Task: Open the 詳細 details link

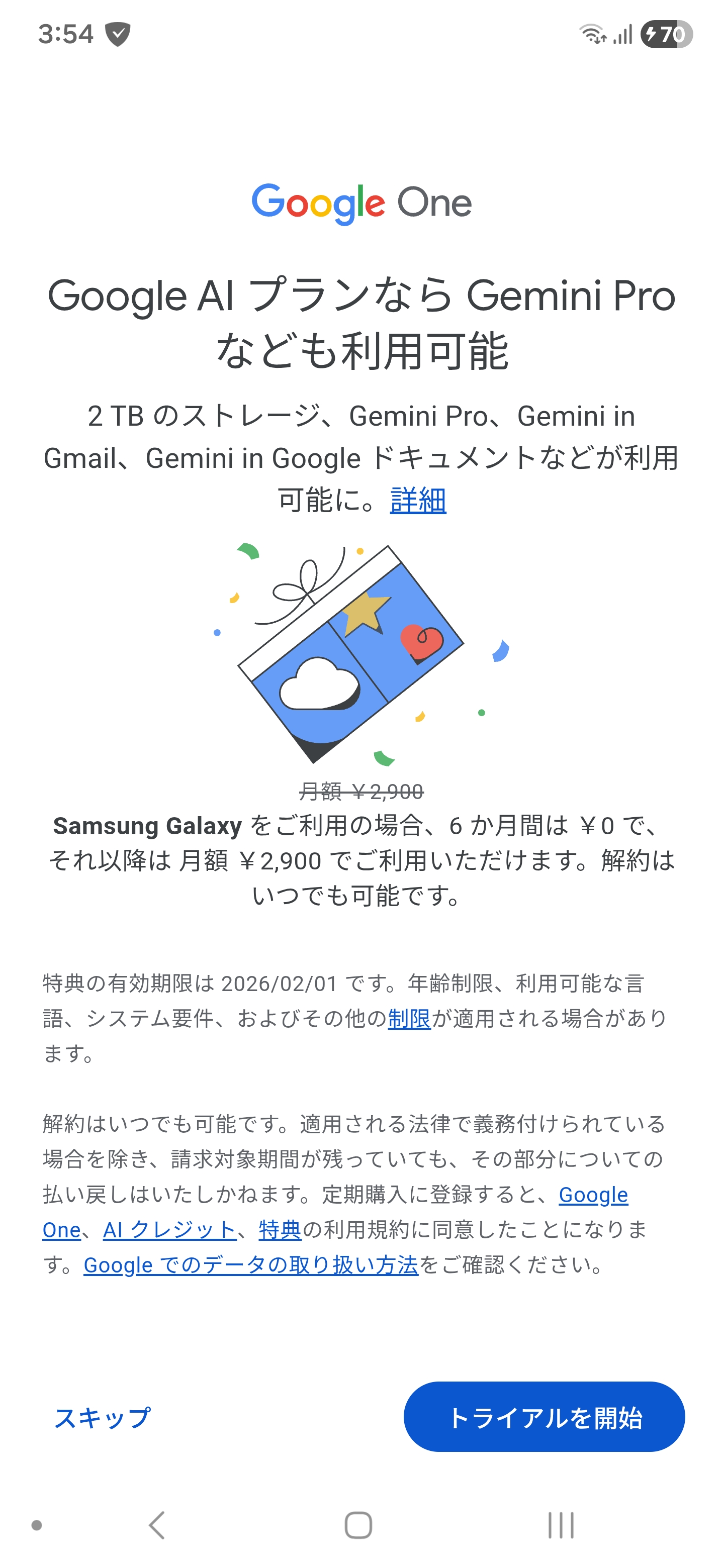Action: pos(418,501)
